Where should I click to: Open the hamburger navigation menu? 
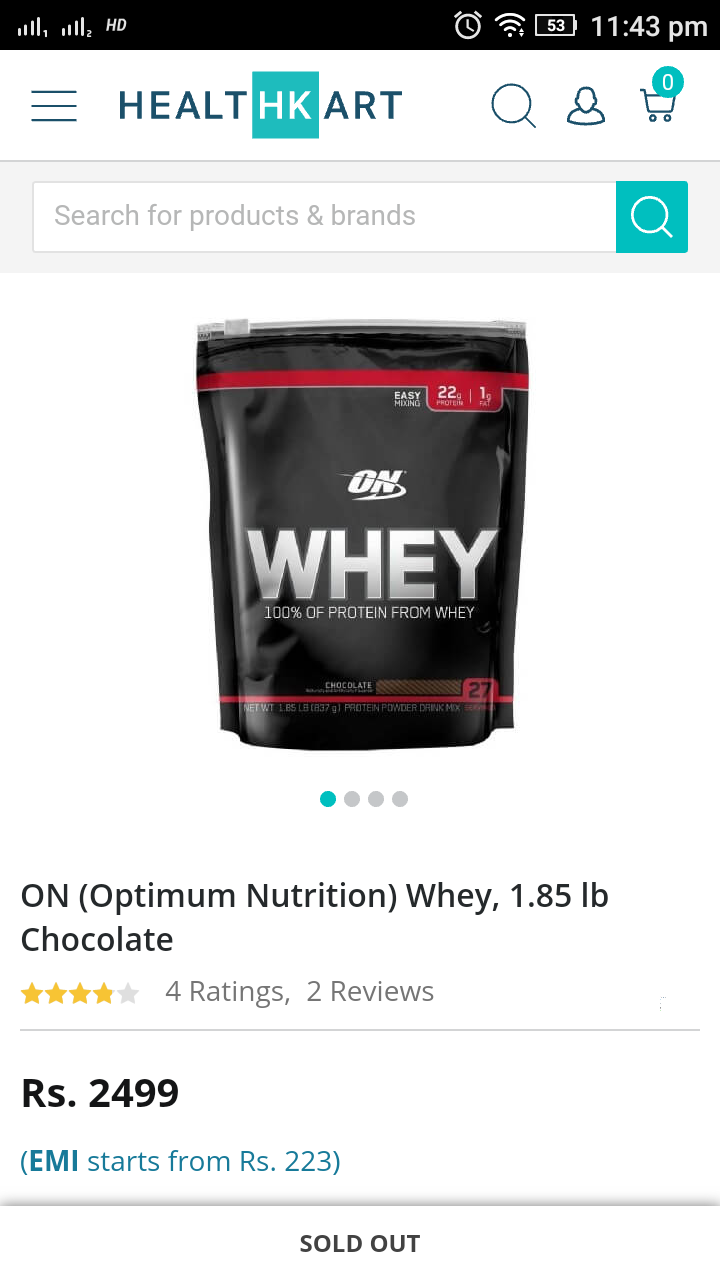tap(54, 105)
